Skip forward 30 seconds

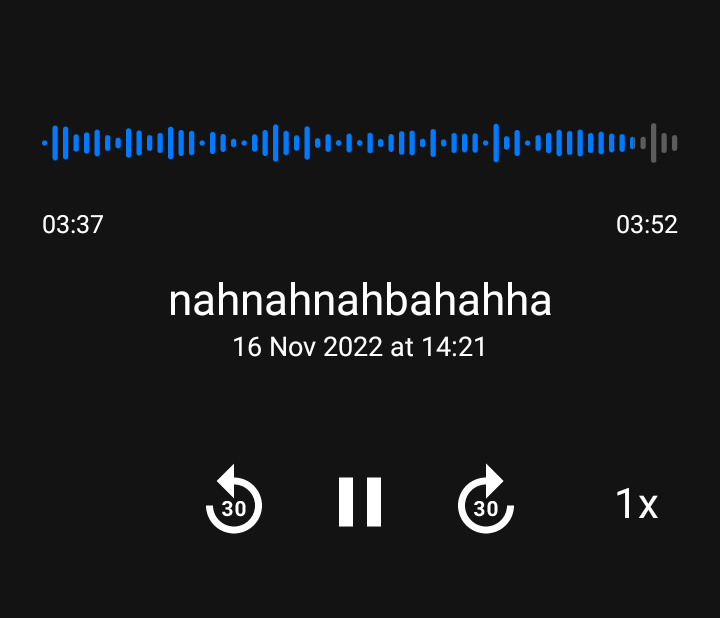pos(486,501)
